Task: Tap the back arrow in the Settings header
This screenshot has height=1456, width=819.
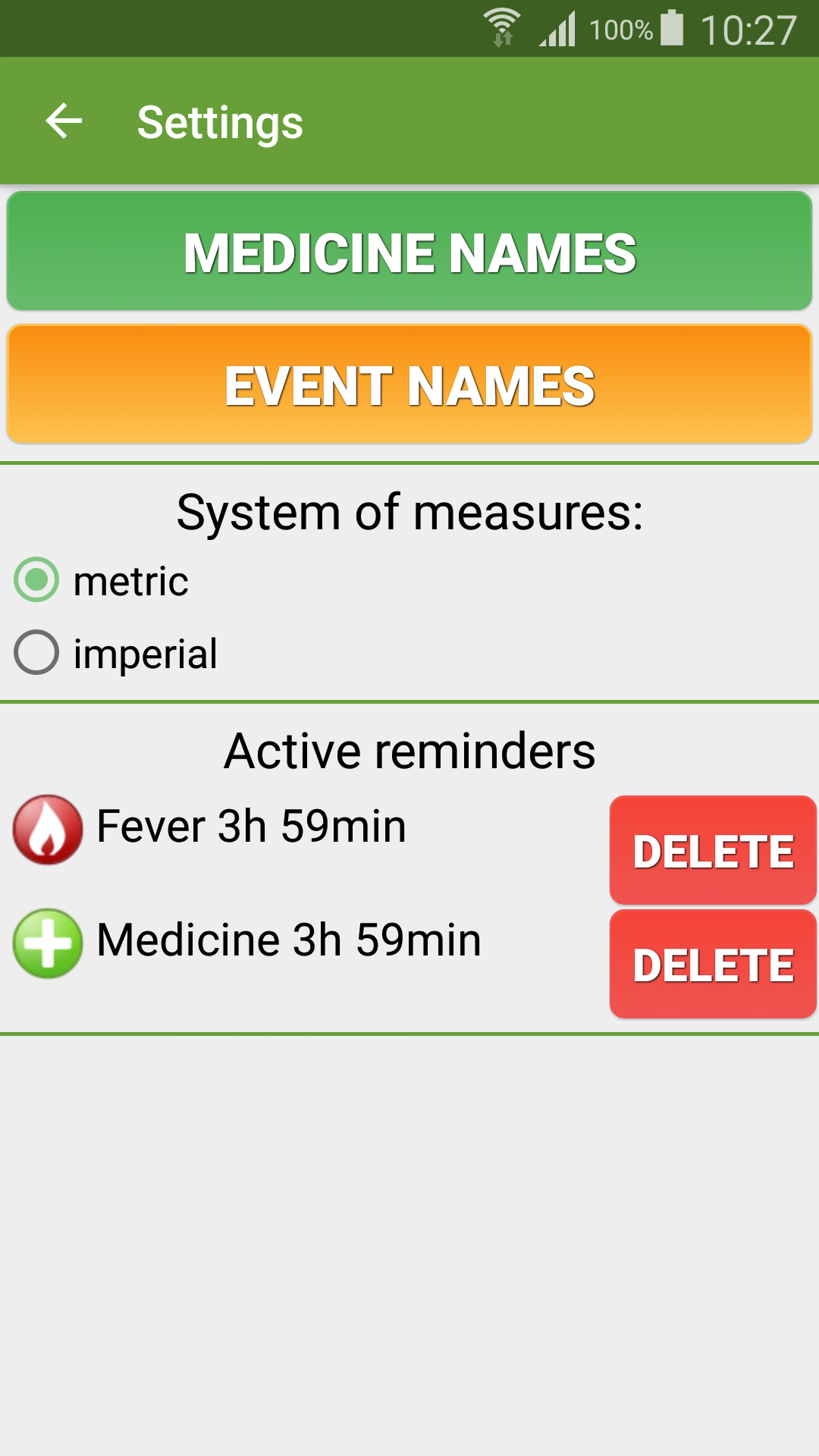Action: point(63,121)
